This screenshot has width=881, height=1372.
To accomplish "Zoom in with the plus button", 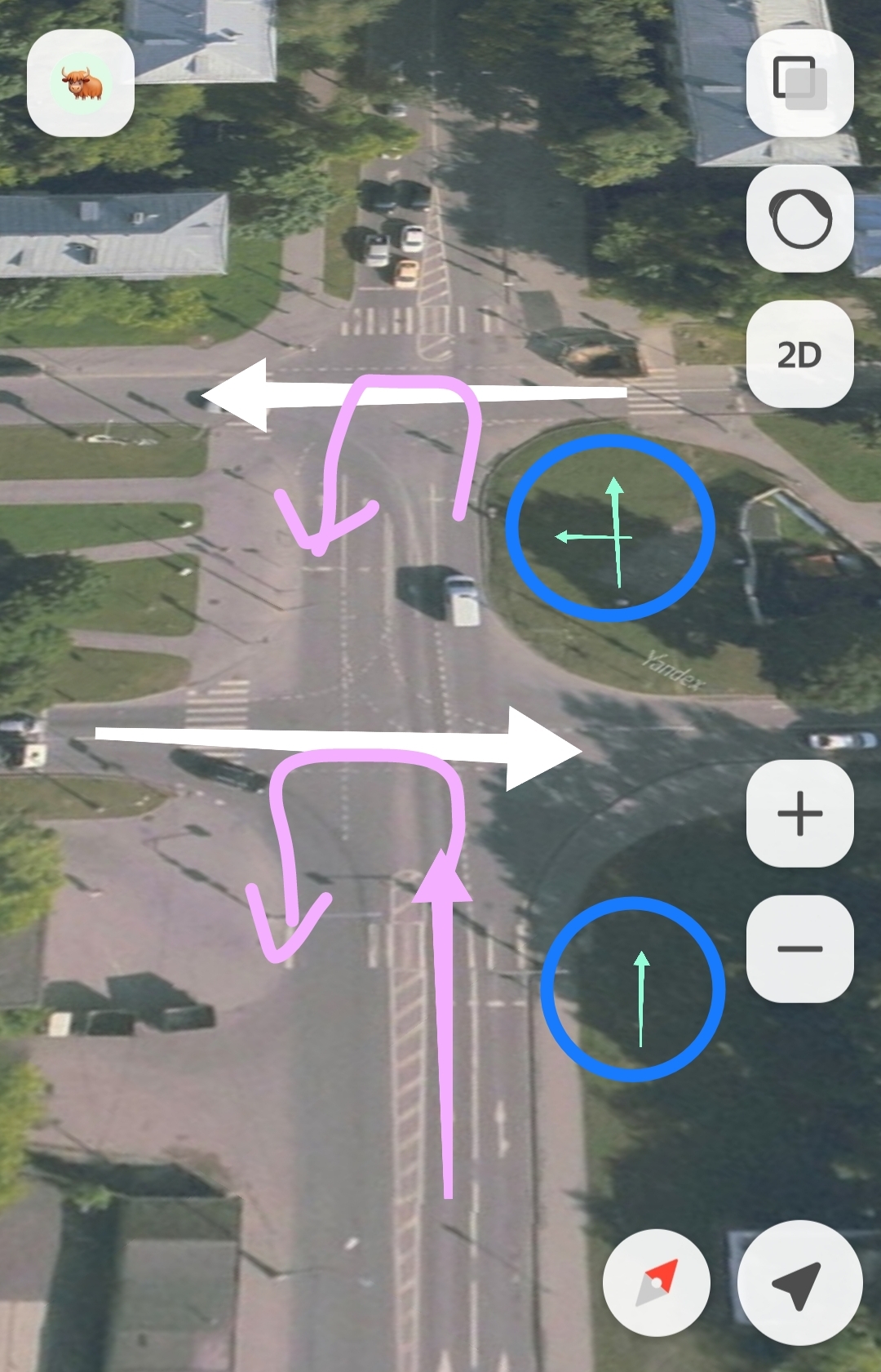I will click(x=799, y=814).
